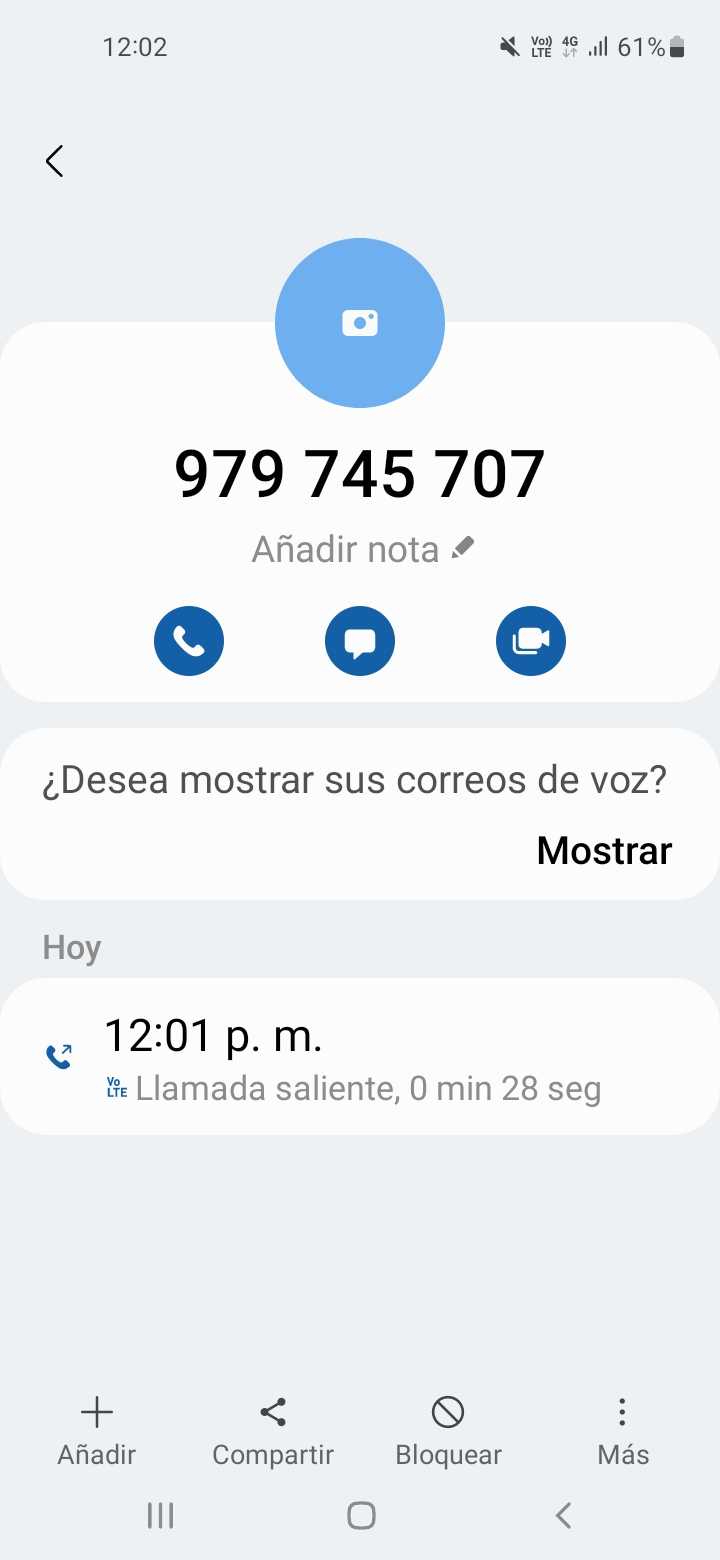Start a video call
Viewport: 720px width, 1560px height.
pos(531,641)
